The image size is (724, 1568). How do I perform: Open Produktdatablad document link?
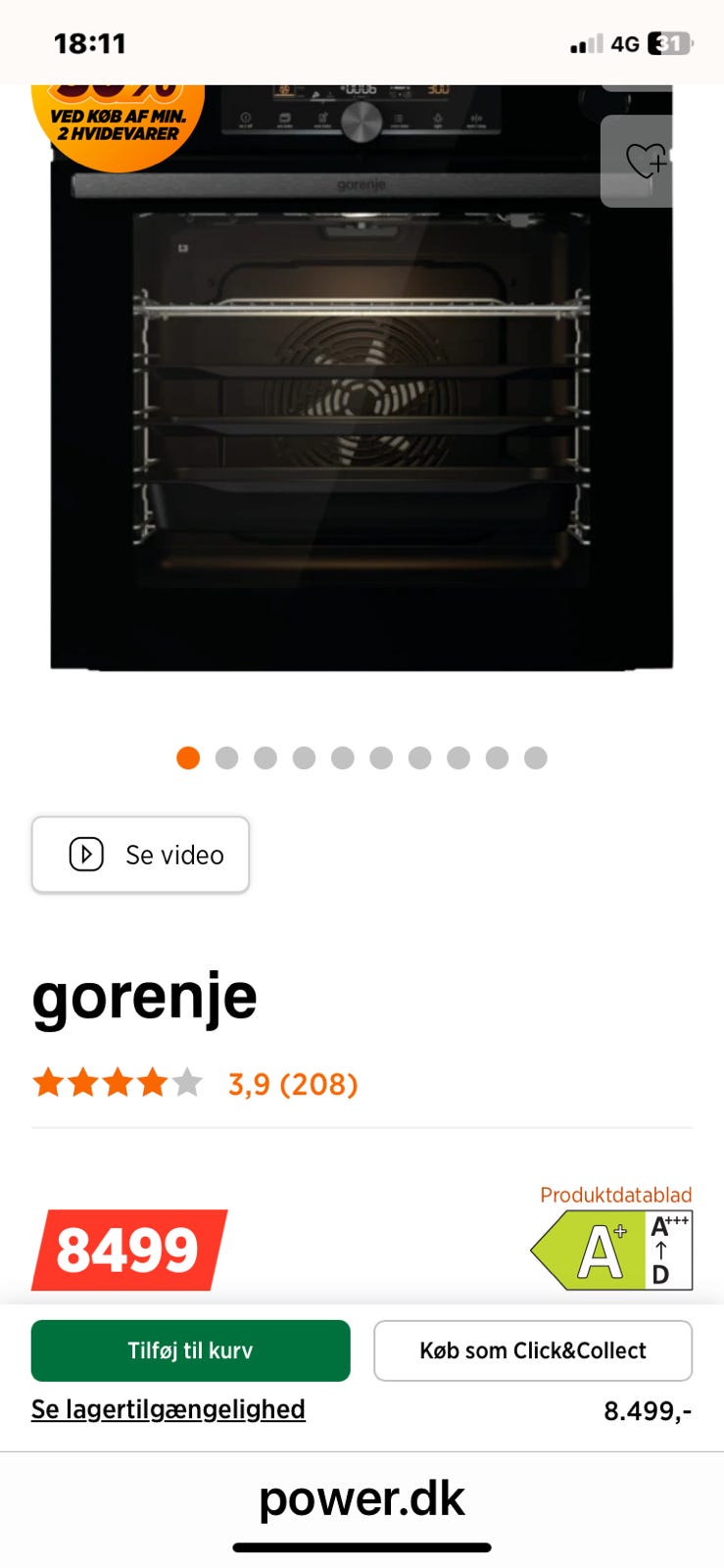(615, 1195)
